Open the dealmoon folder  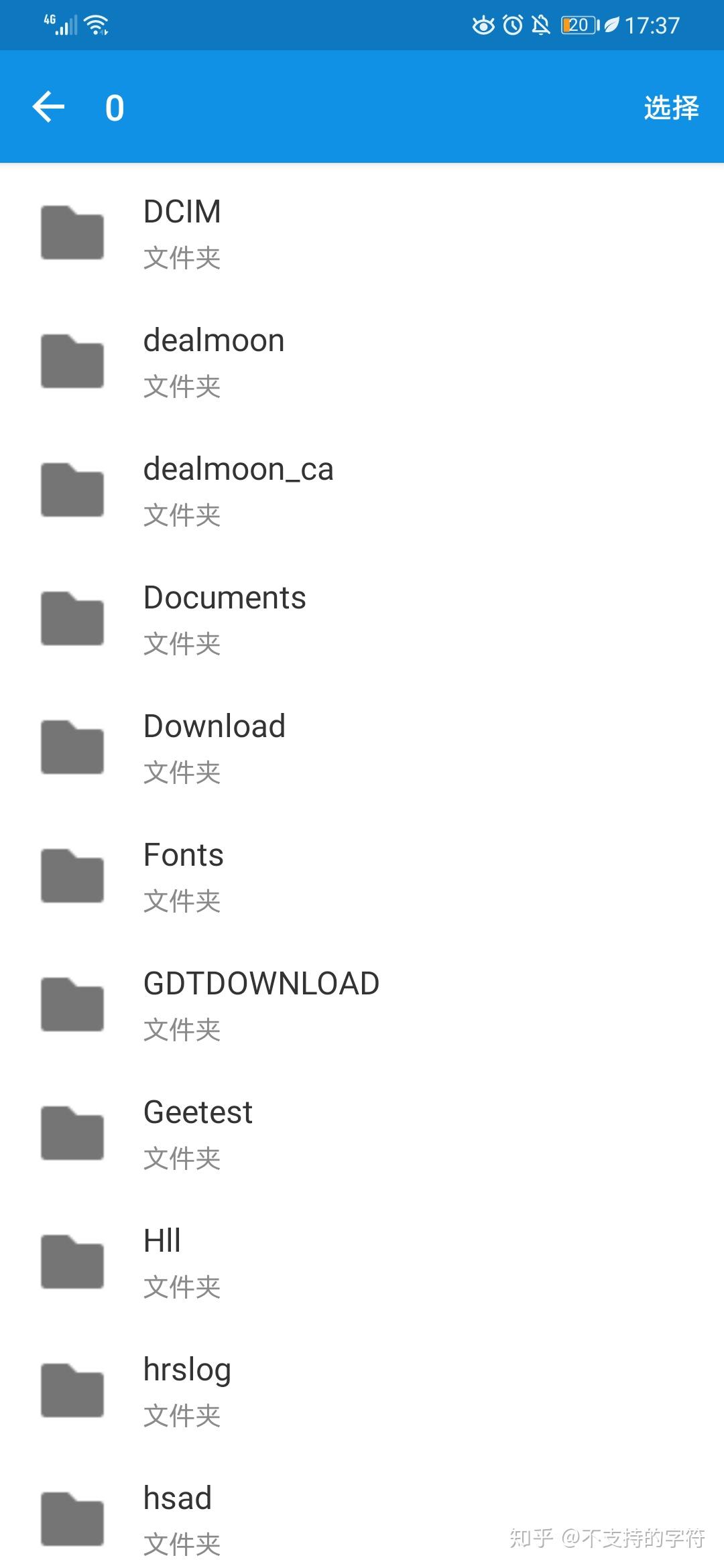213,361
